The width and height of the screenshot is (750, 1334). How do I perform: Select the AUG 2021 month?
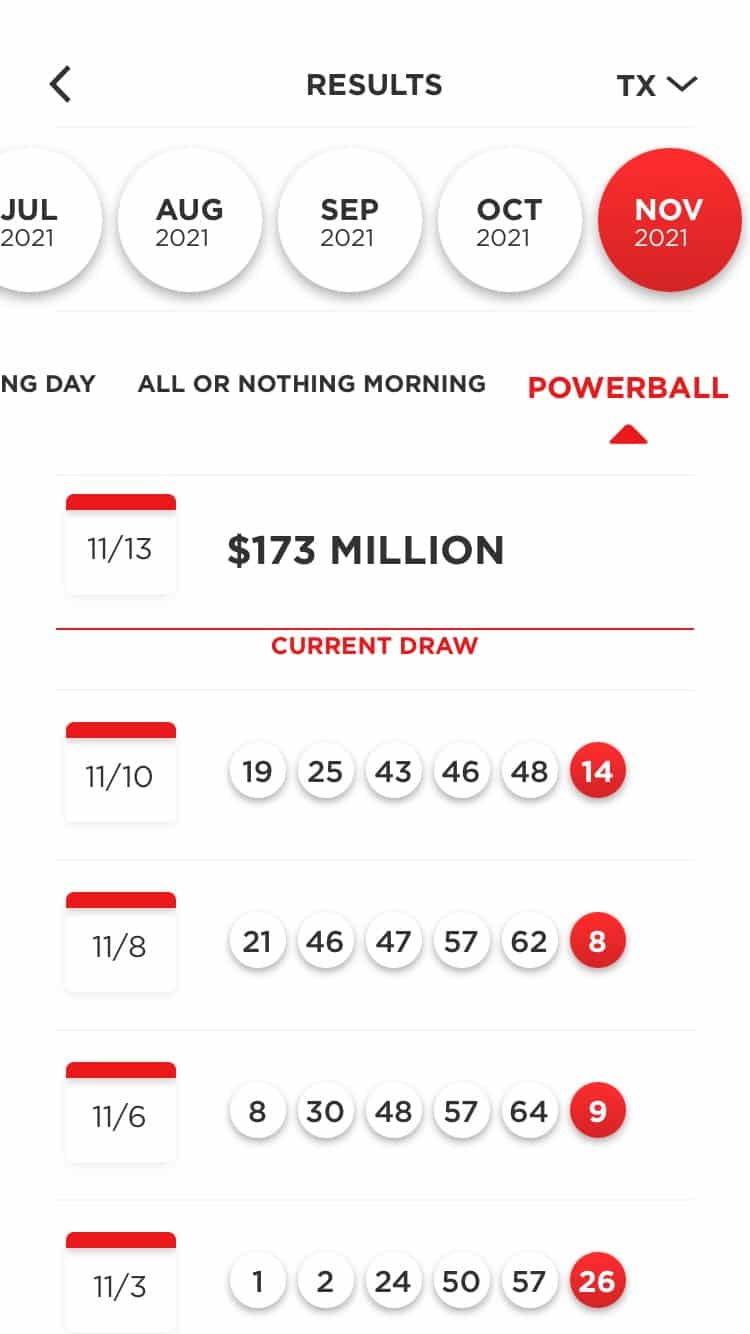tap(190, 220)
